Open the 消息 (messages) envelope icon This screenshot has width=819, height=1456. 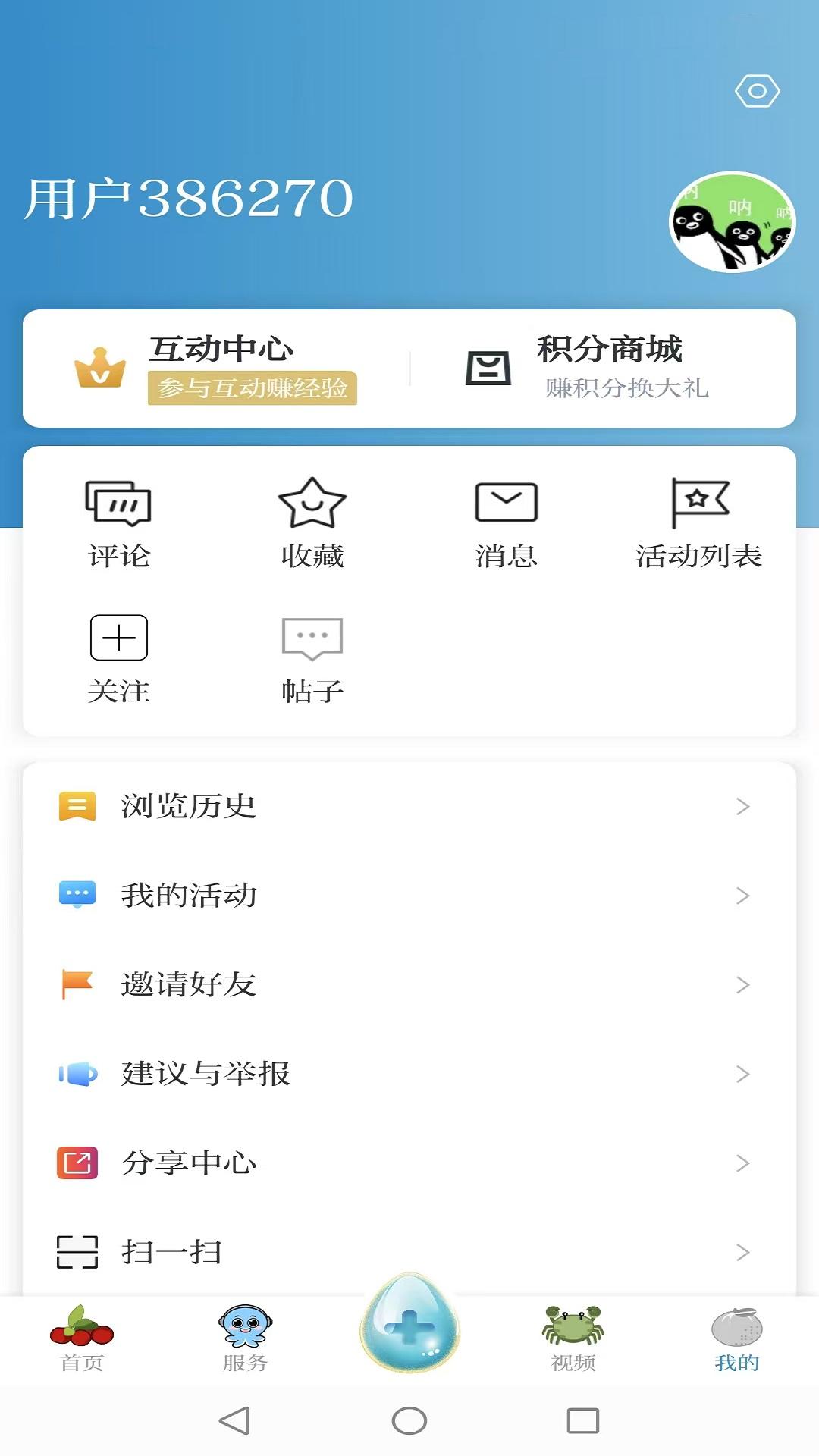point(506,500)
